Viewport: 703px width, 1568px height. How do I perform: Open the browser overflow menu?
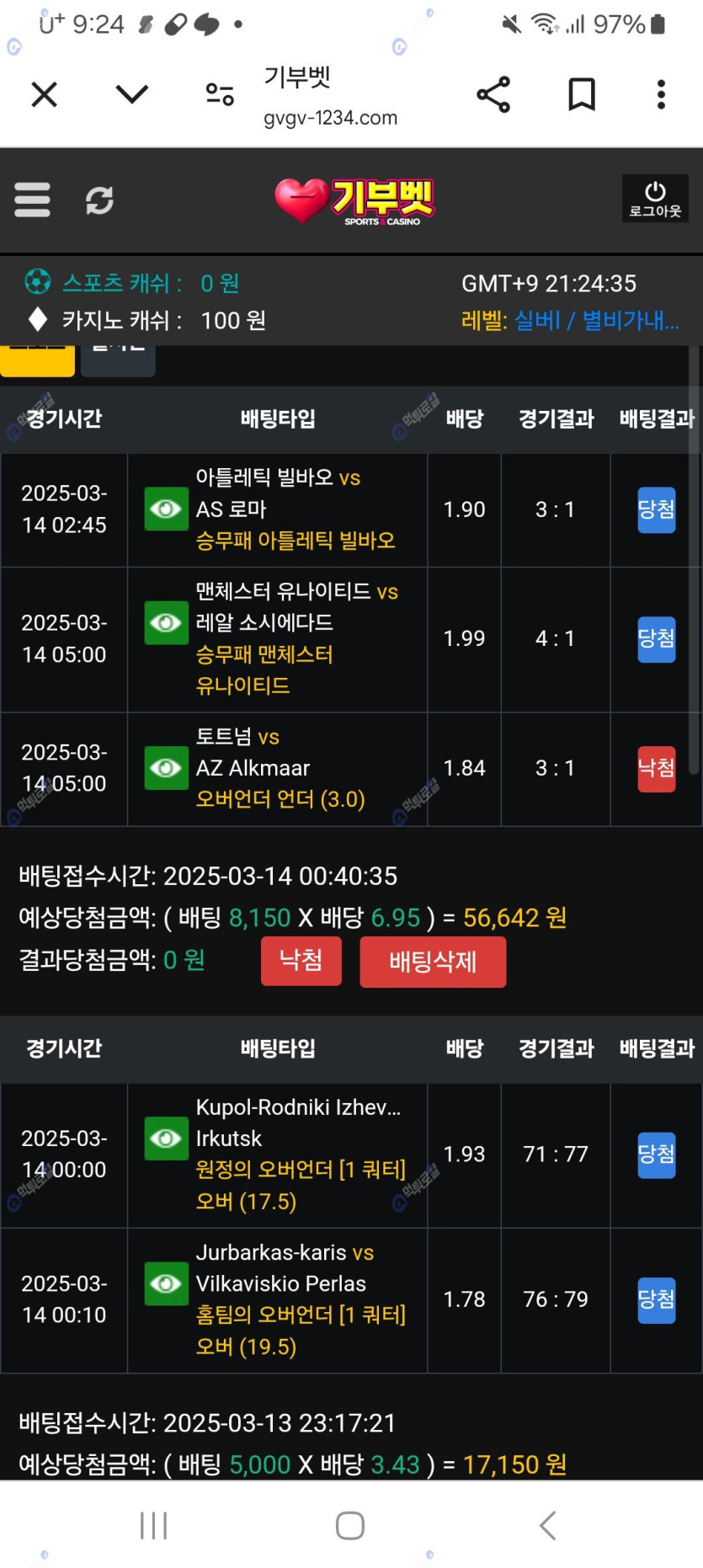pos(661,94)
